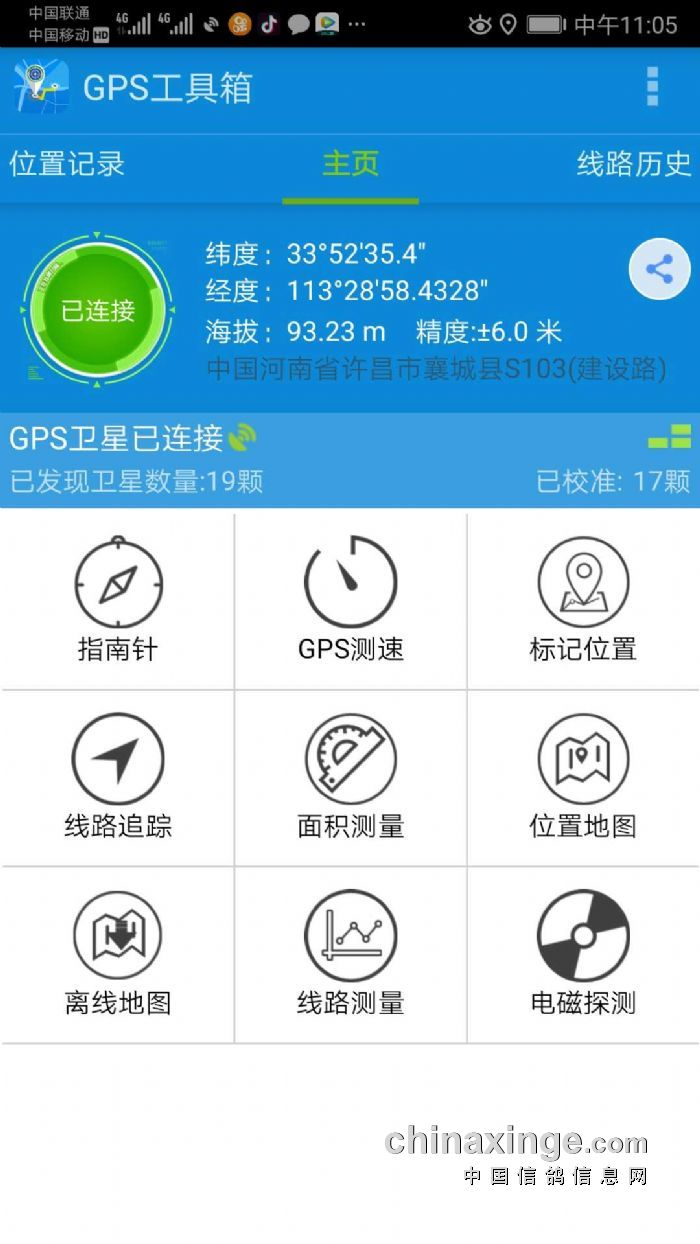Open the 指南针 compass tool
700x1244 pixels.
tap(118, 600)
